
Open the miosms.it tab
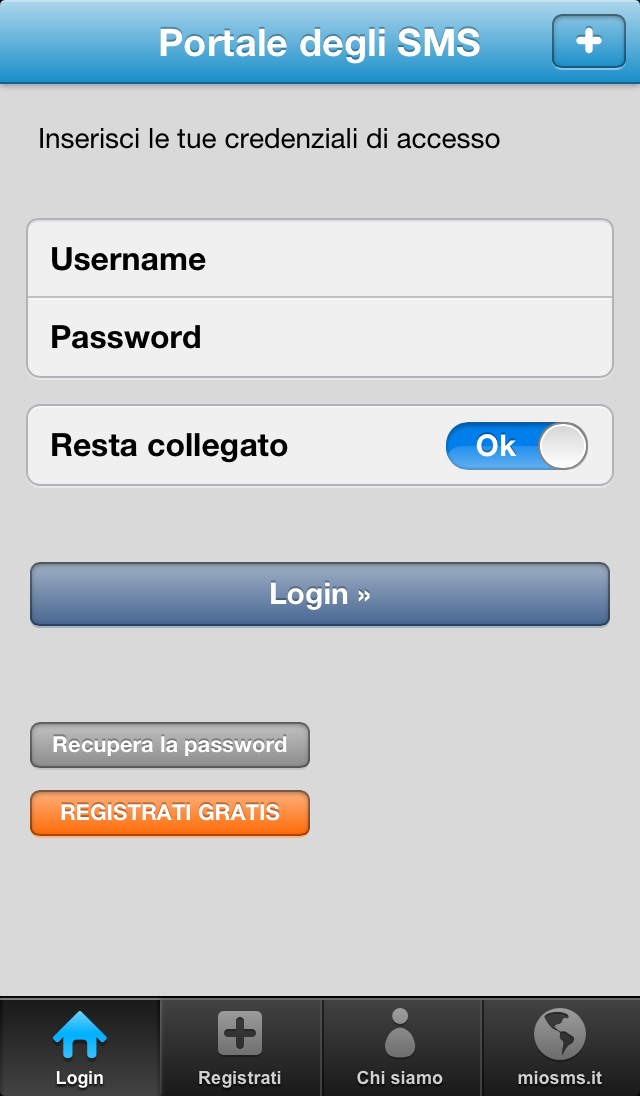pyautogui.click(x=560, y=1047)
